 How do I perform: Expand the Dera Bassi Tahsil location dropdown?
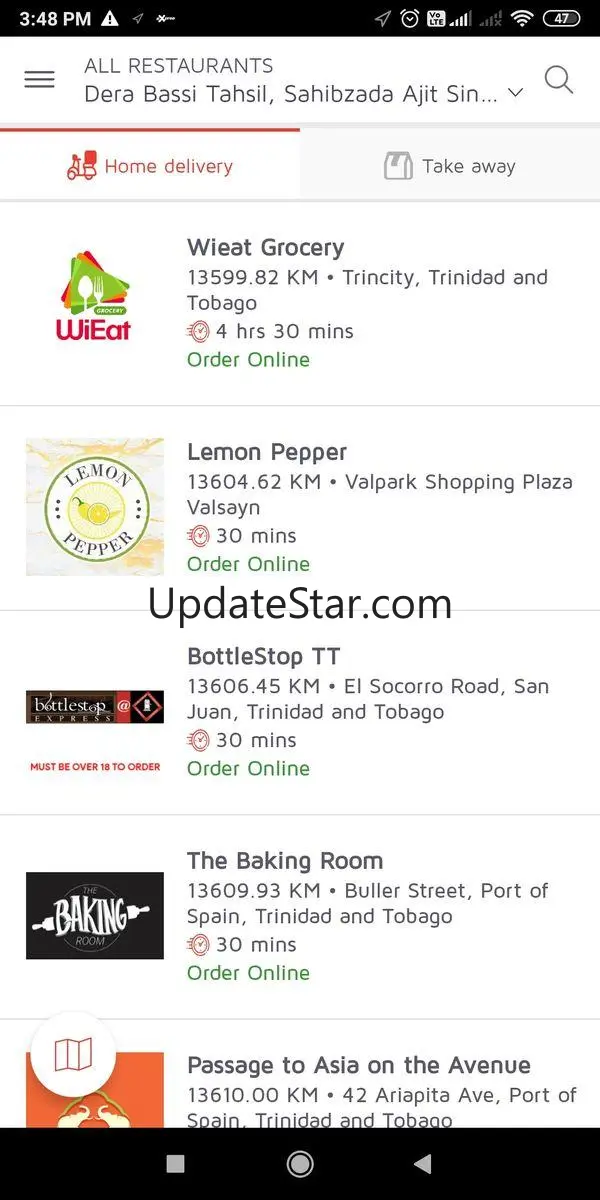(x=304, y=94)
